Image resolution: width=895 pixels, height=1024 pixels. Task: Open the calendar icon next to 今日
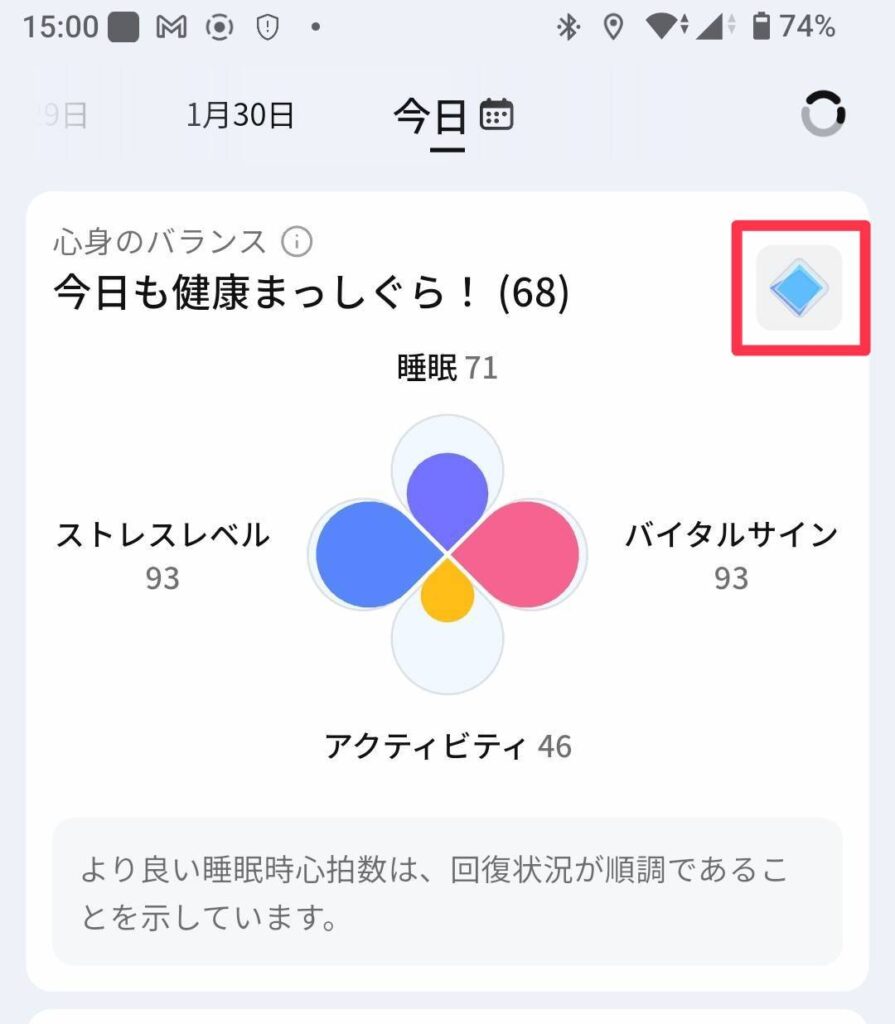pos(497,115)
